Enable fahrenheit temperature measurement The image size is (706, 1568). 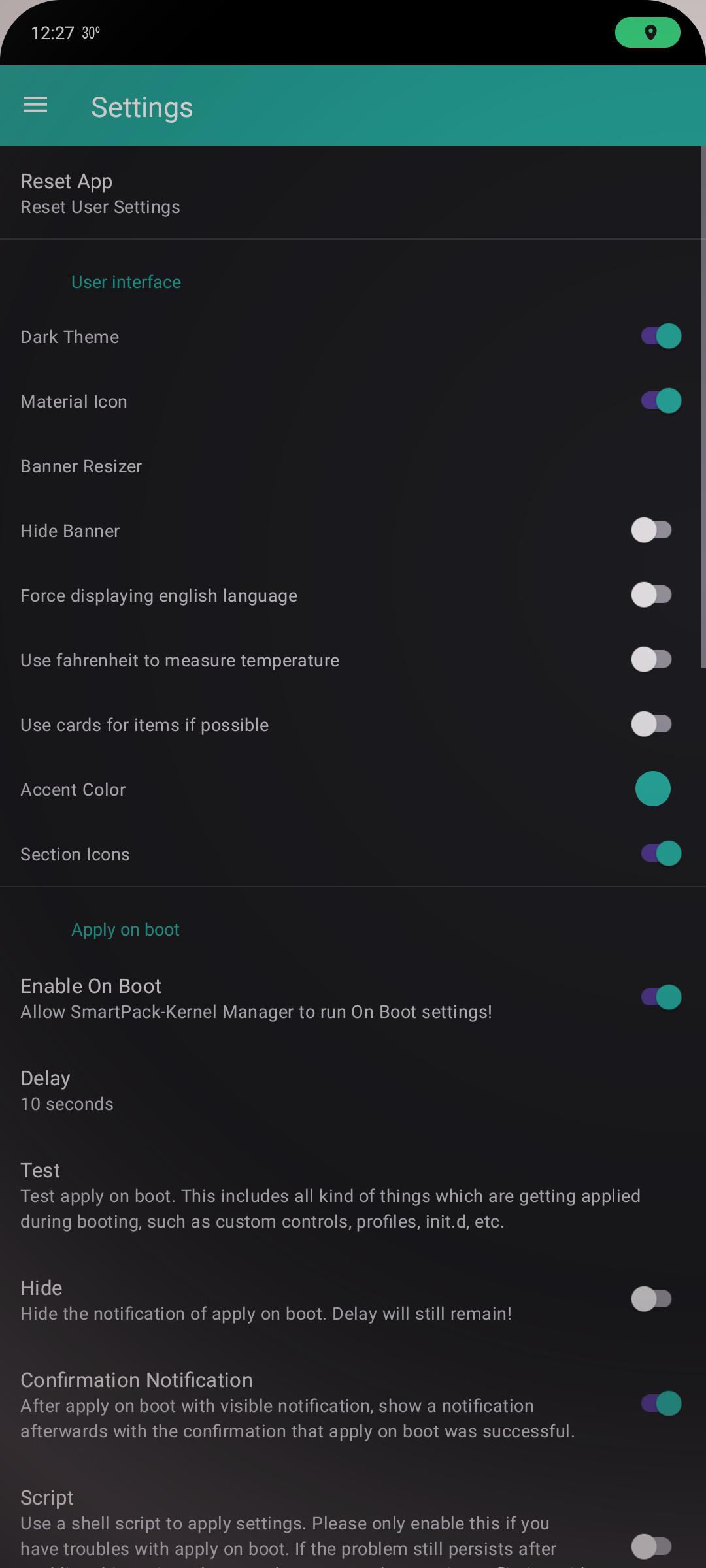tap(651, 660)
